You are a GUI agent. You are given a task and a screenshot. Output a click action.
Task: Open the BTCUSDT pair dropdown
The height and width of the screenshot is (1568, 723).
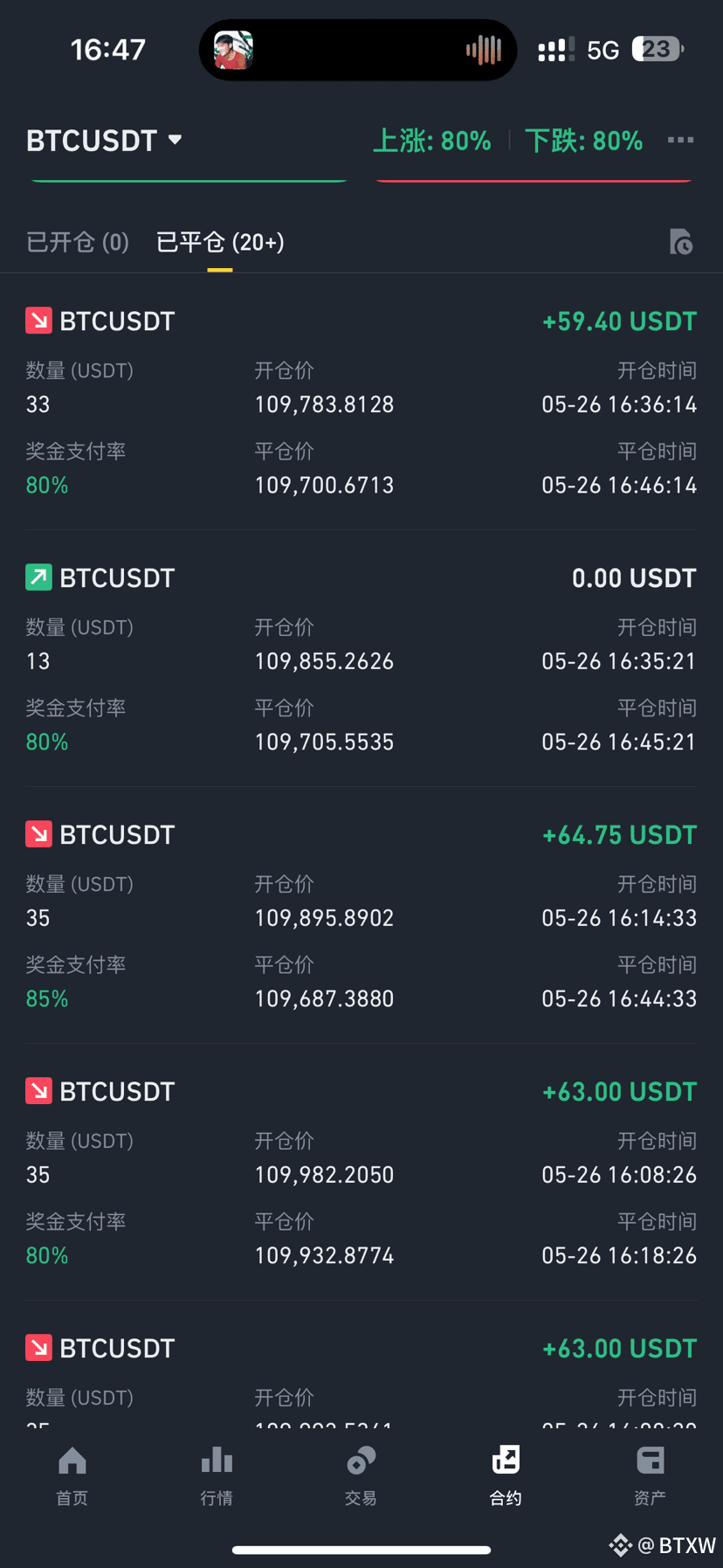click(104, 141)
